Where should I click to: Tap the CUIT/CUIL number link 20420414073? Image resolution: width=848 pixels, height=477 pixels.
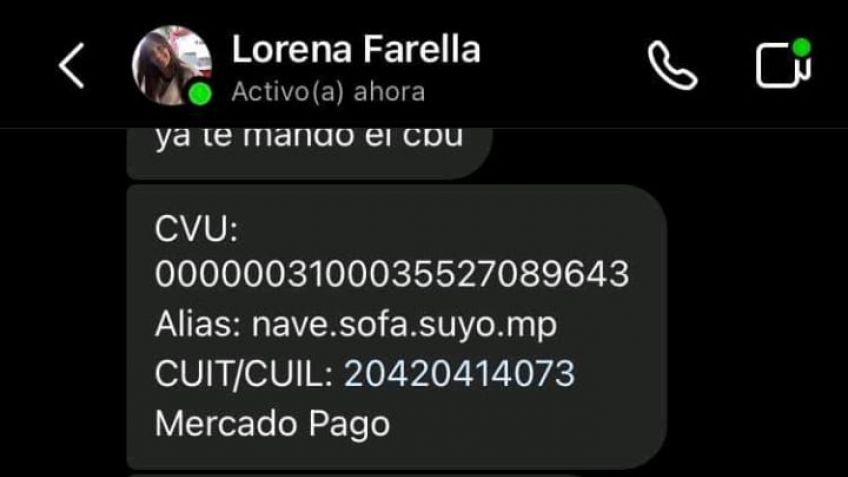pos(459,374)
